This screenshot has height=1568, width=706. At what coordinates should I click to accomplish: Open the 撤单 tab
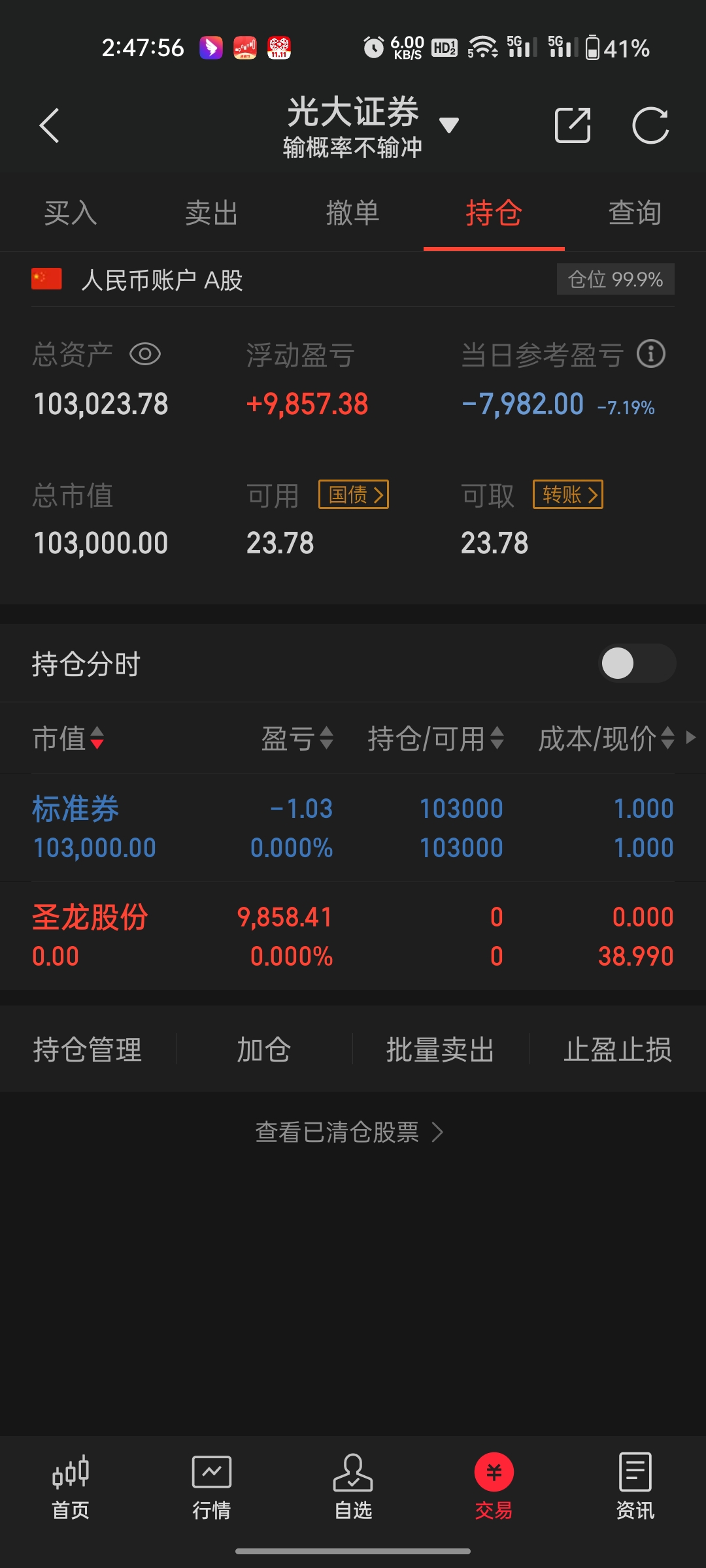353,213
